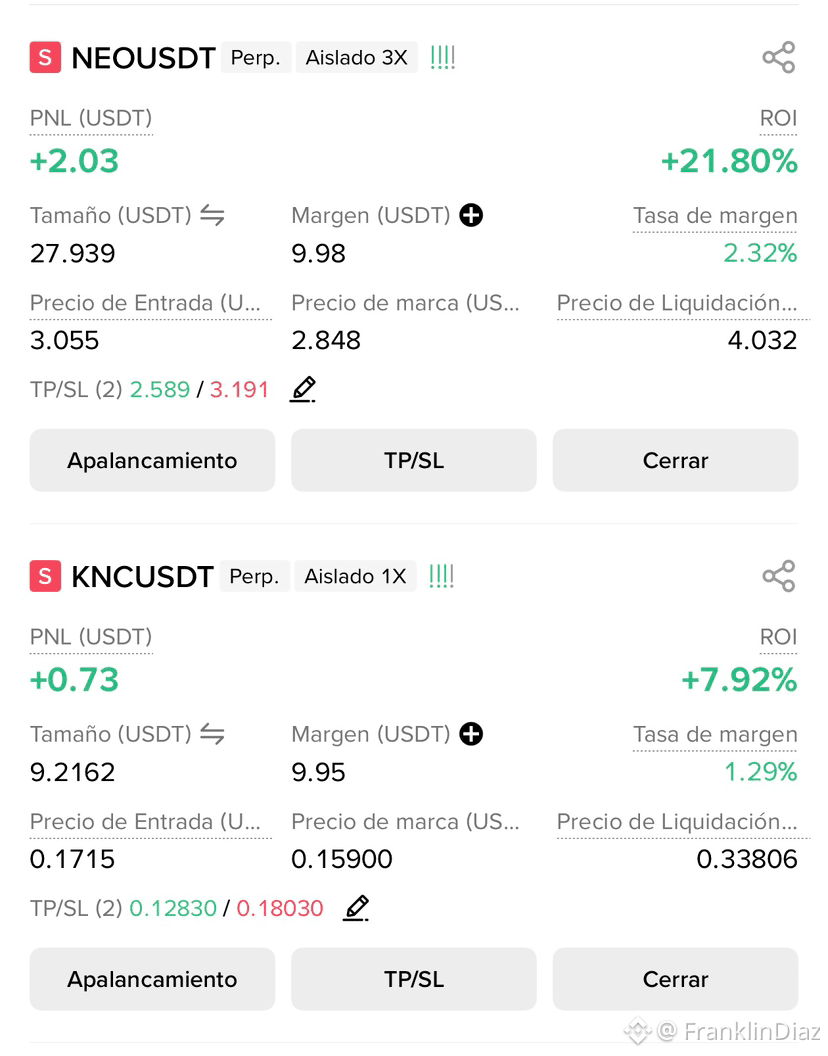Open the NEOUSDT pair title

(143, 58)
